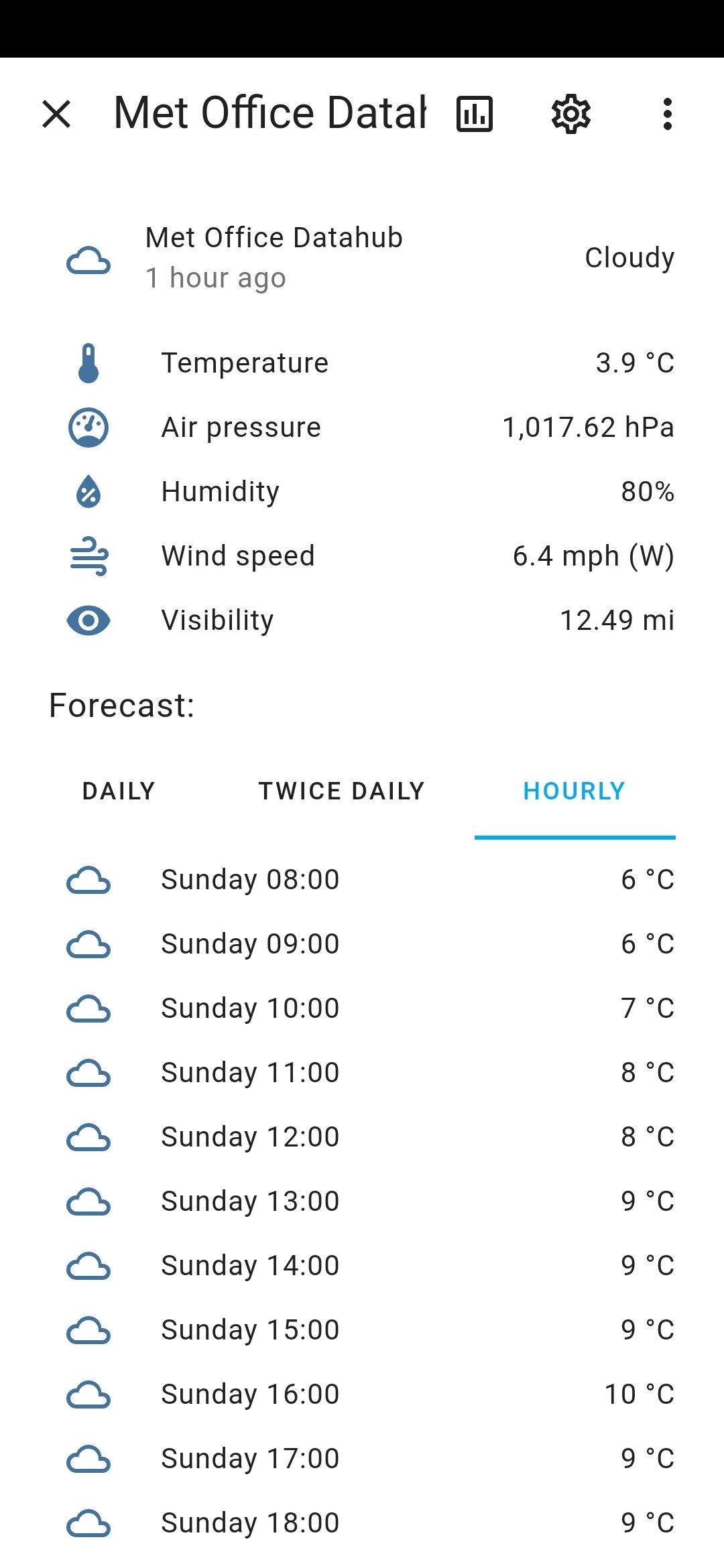Click the air pressure gauge icon
The height and width of the screenshot is (1568, 724).
coord(88,426)
